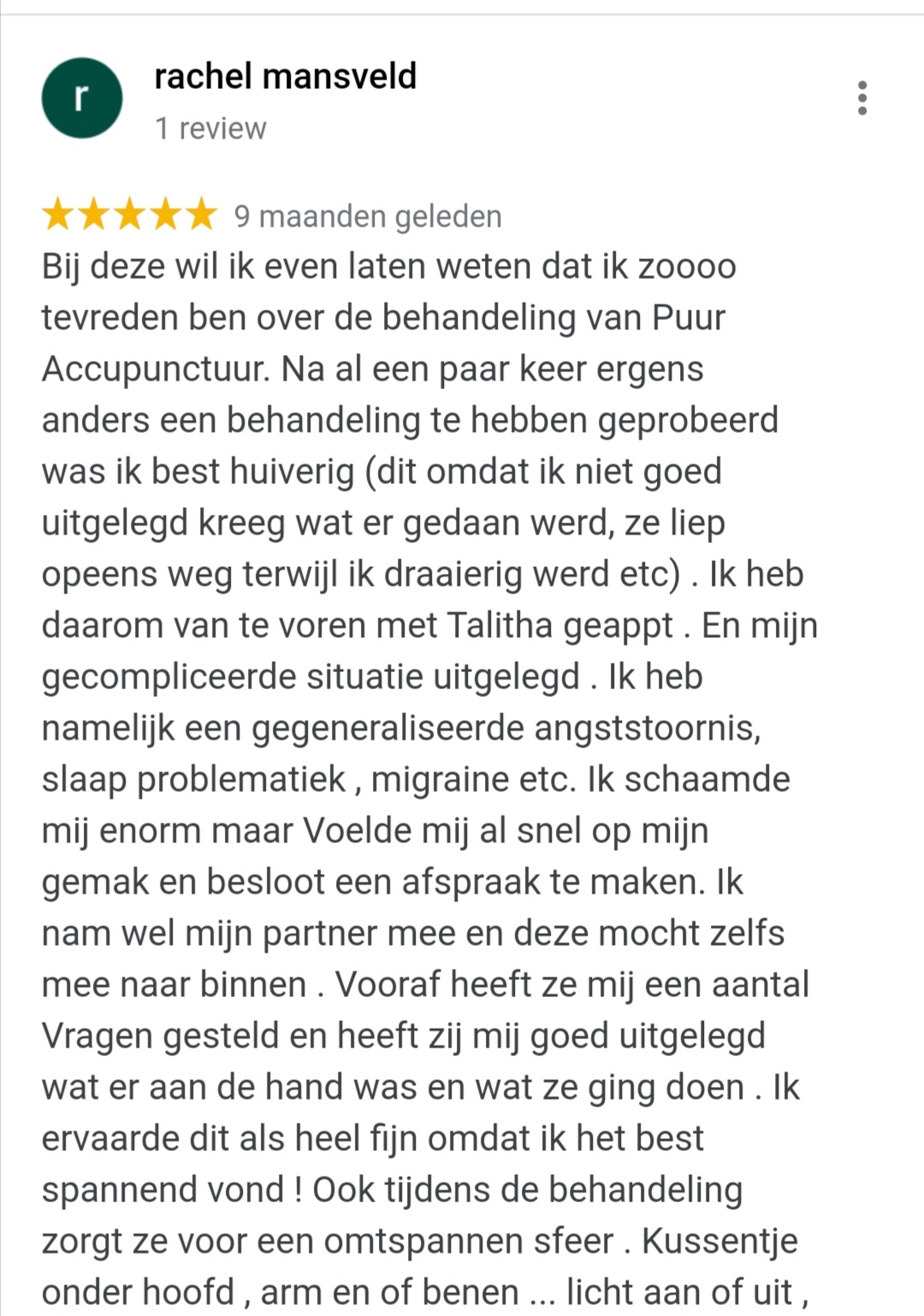The height and width of the screenshot is (1316, 924).
Task: View rachel mansveld's reviewer profile name
Action: pos(285,77)
